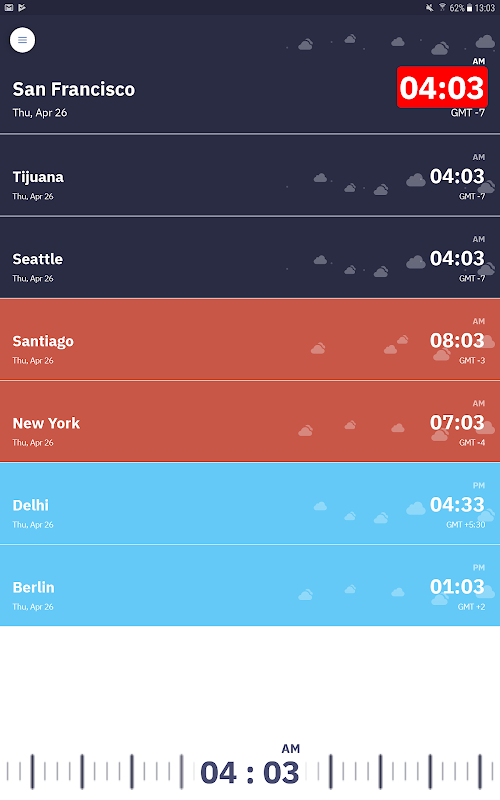This screenshot has height=800, width=500.
Task: Open the Santiago city row
Action: click(x=250, y=340)
